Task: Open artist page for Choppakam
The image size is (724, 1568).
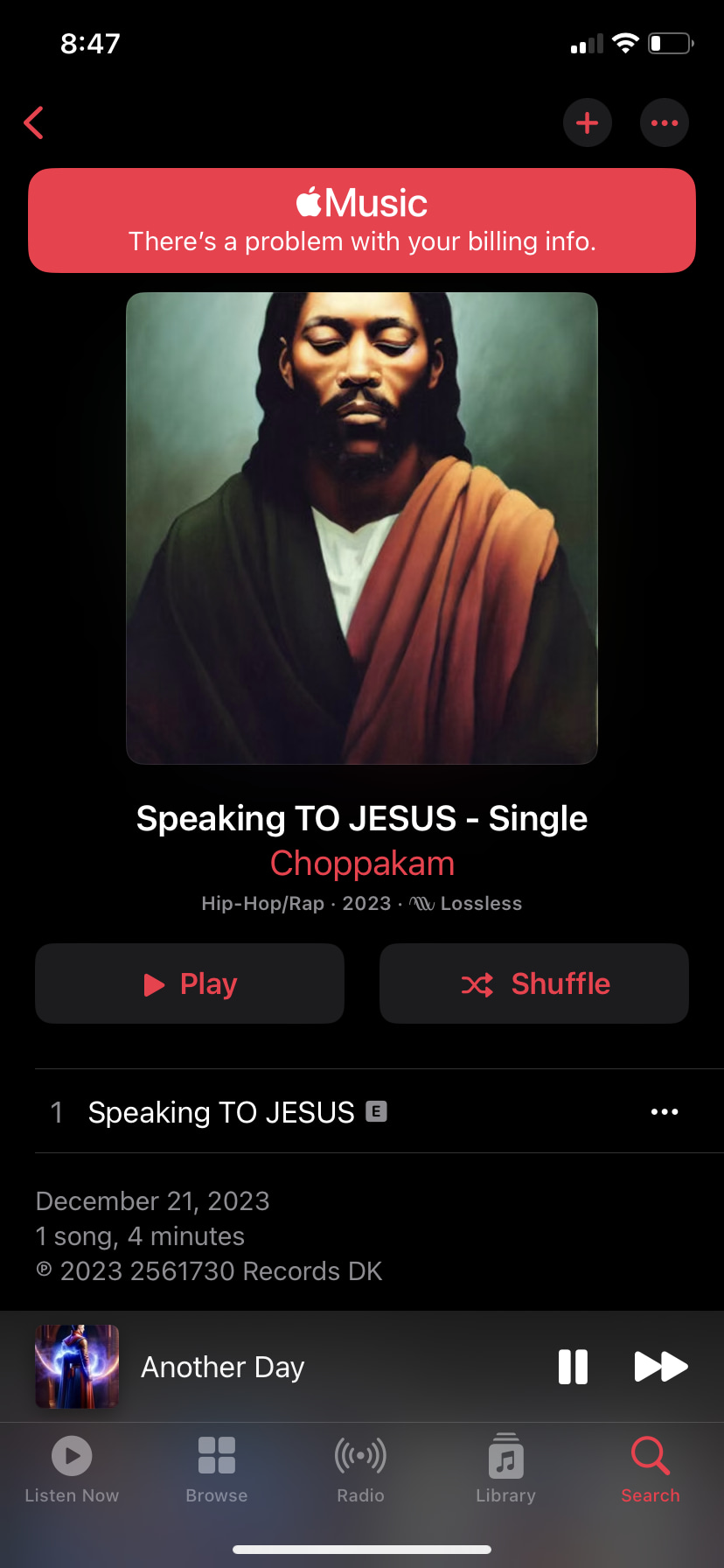Action: 362,864
